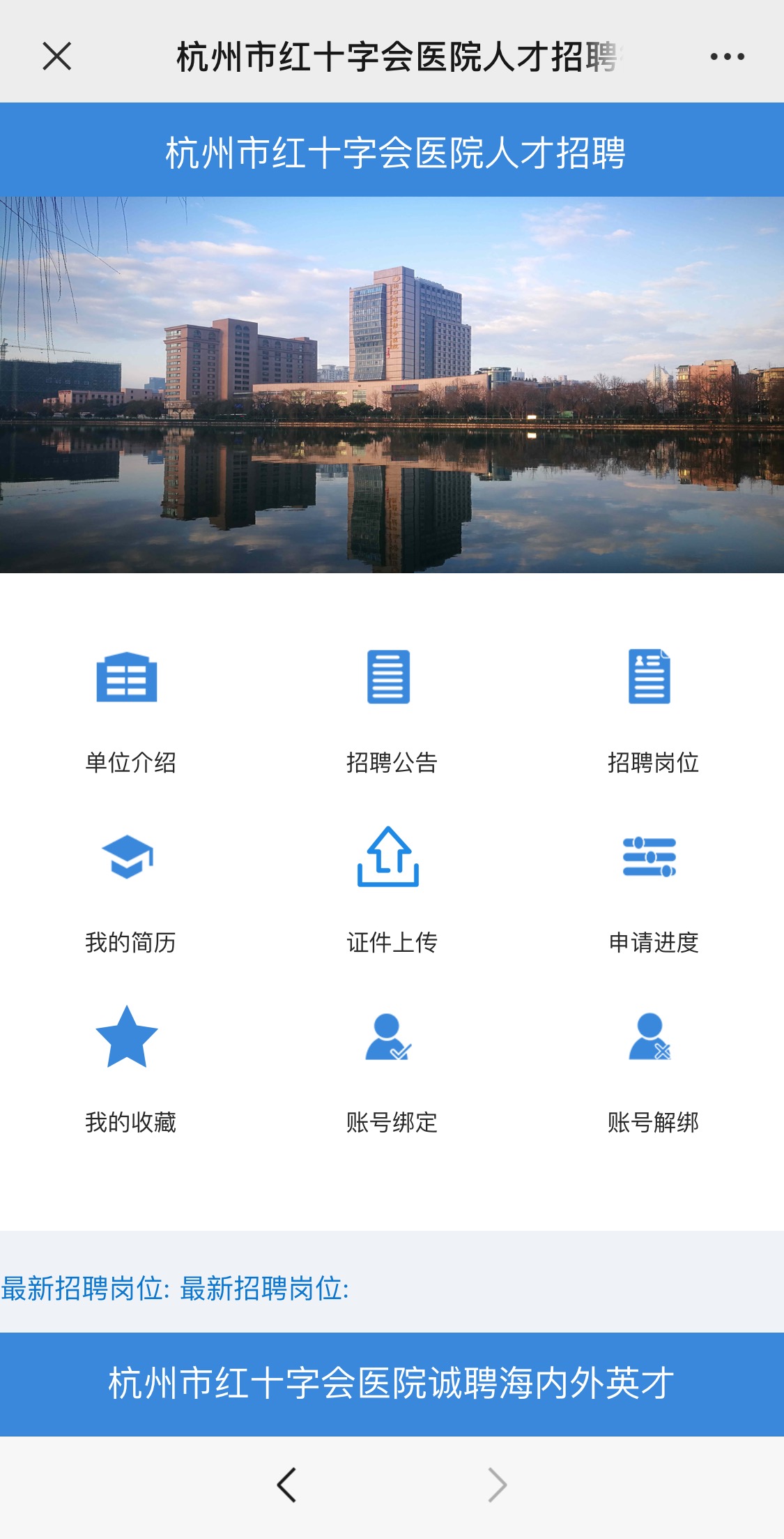Browse 招聘岗位 job positions

[x=652, y=710]
